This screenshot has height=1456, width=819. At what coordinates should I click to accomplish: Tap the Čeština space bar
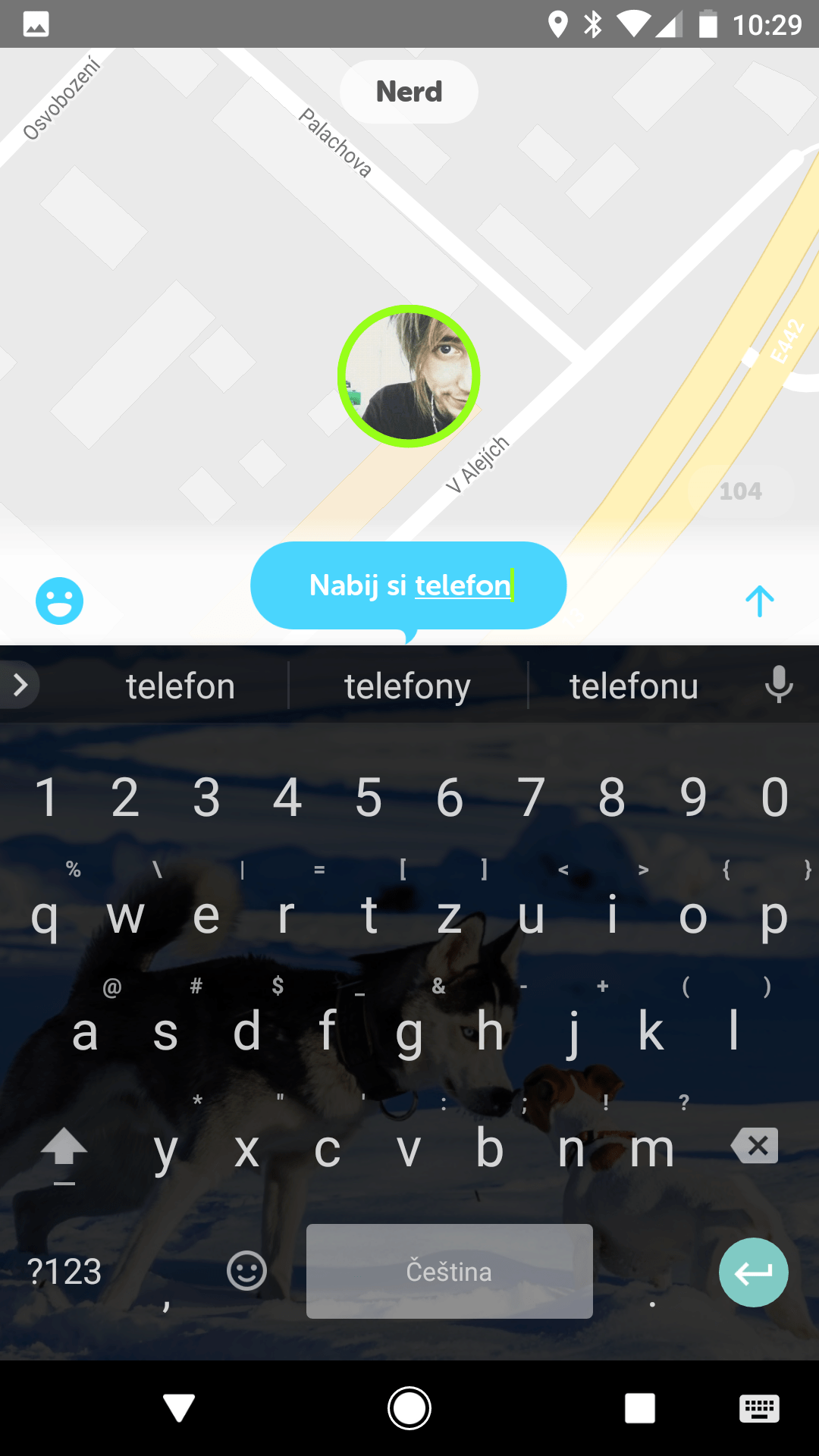pyautogui.click(x=450, y=1271)
